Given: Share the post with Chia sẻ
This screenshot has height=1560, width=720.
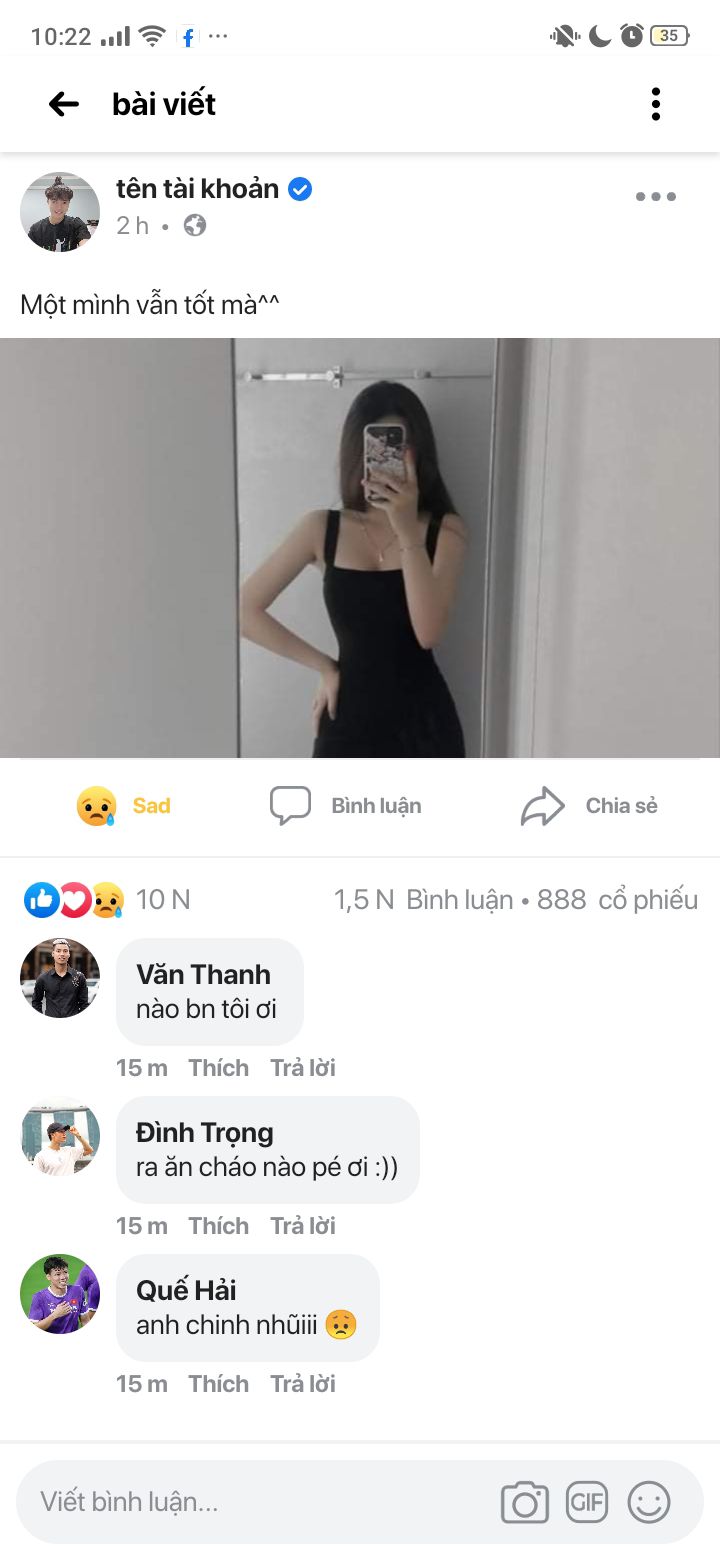Looking at the screenshot, I should point(589,806).
